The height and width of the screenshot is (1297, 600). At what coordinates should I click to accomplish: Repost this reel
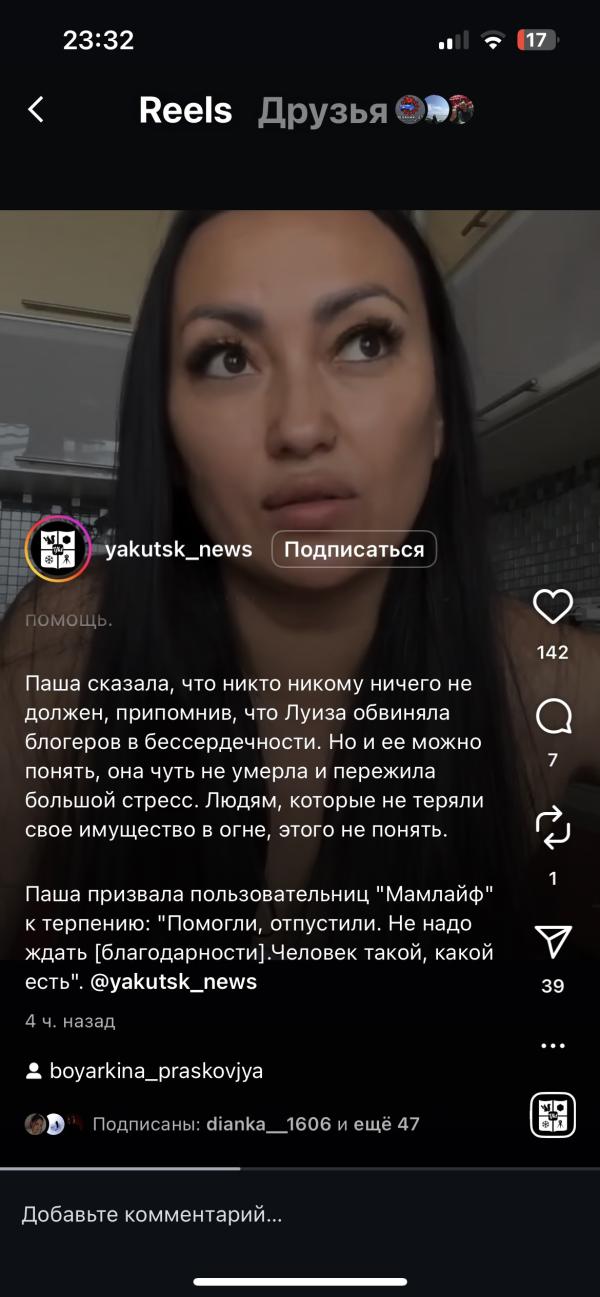coord(553,830)
